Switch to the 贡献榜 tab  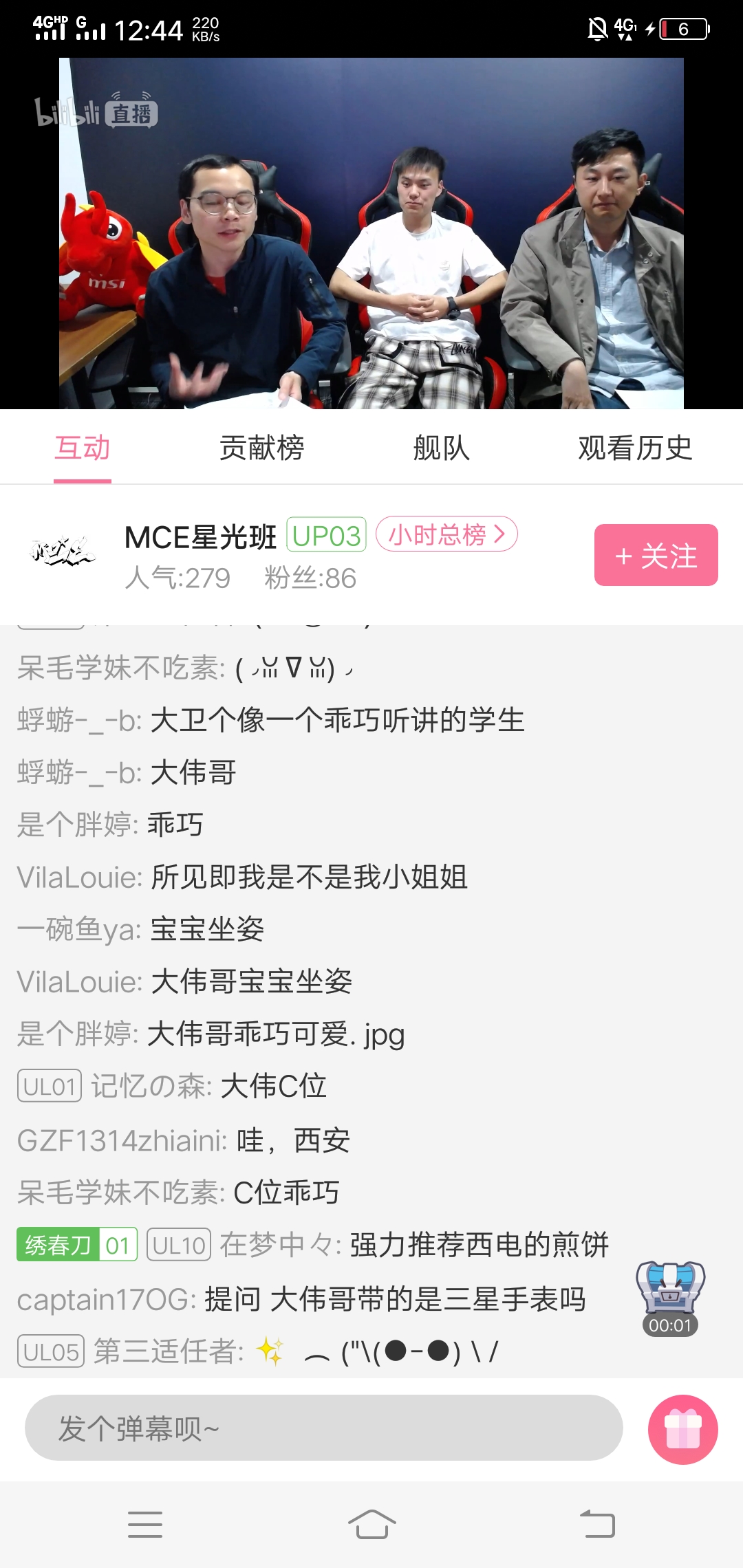click(x=261, y=448)
